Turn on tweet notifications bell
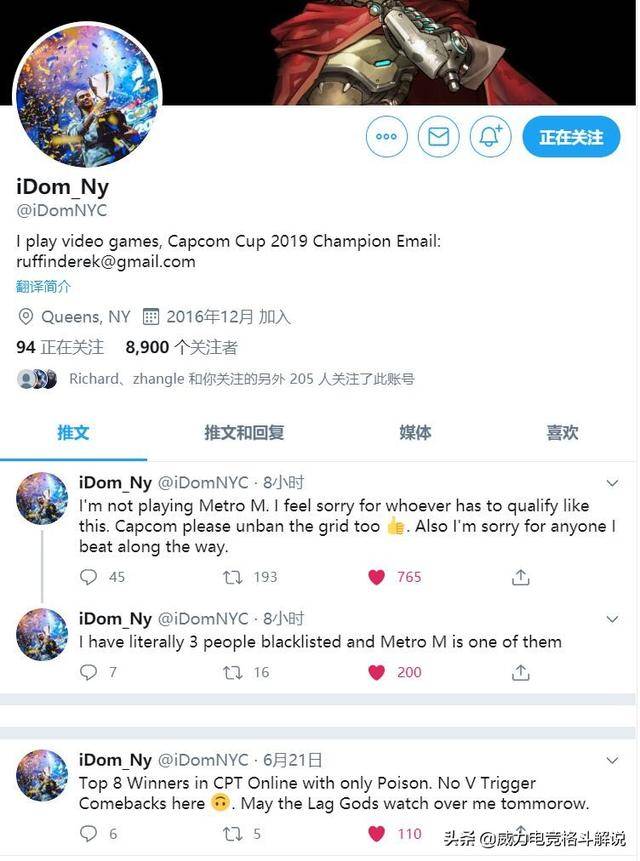 tap(490, 137)
